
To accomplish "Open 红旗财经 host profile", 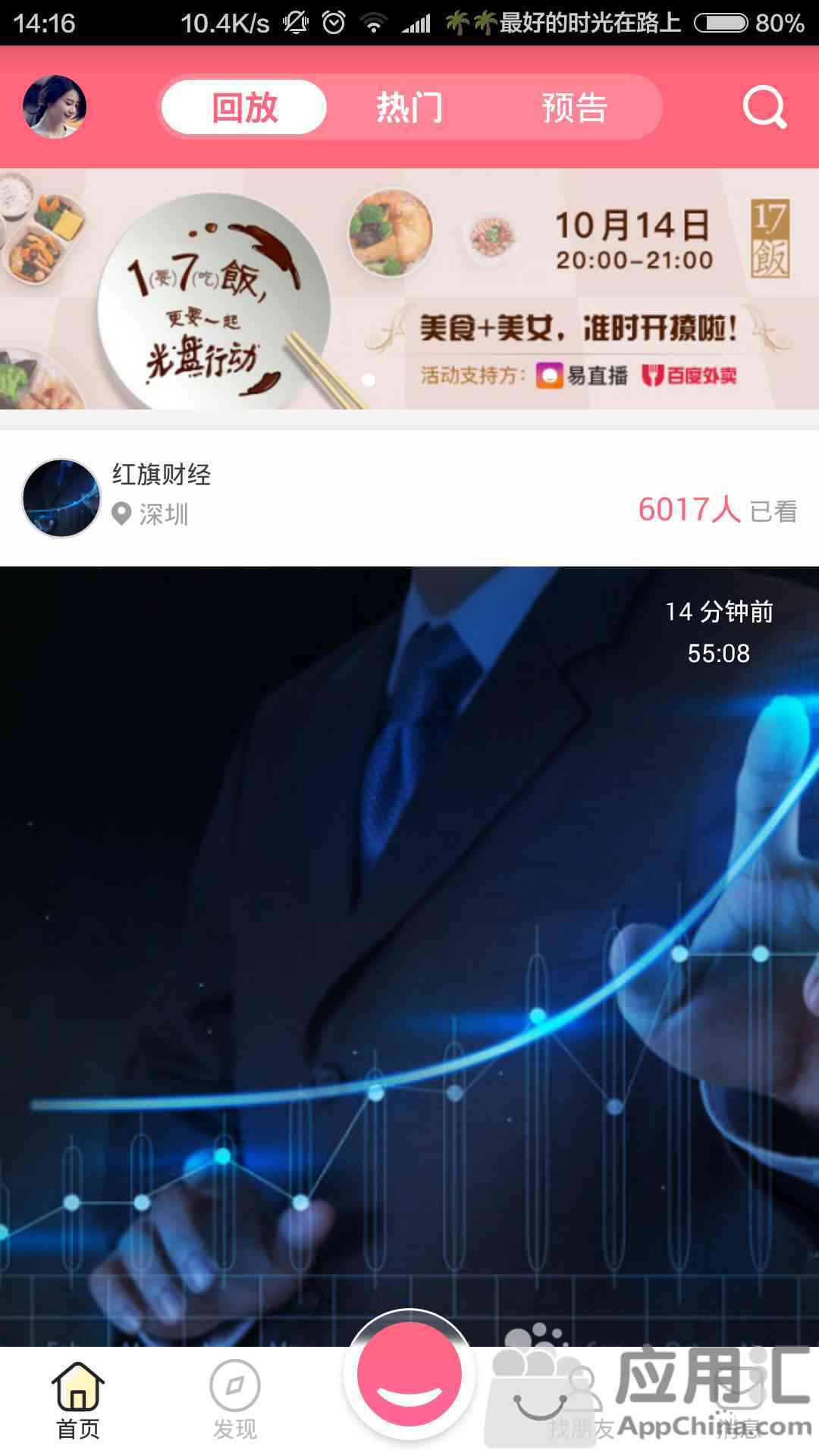I will coord(61,497).
